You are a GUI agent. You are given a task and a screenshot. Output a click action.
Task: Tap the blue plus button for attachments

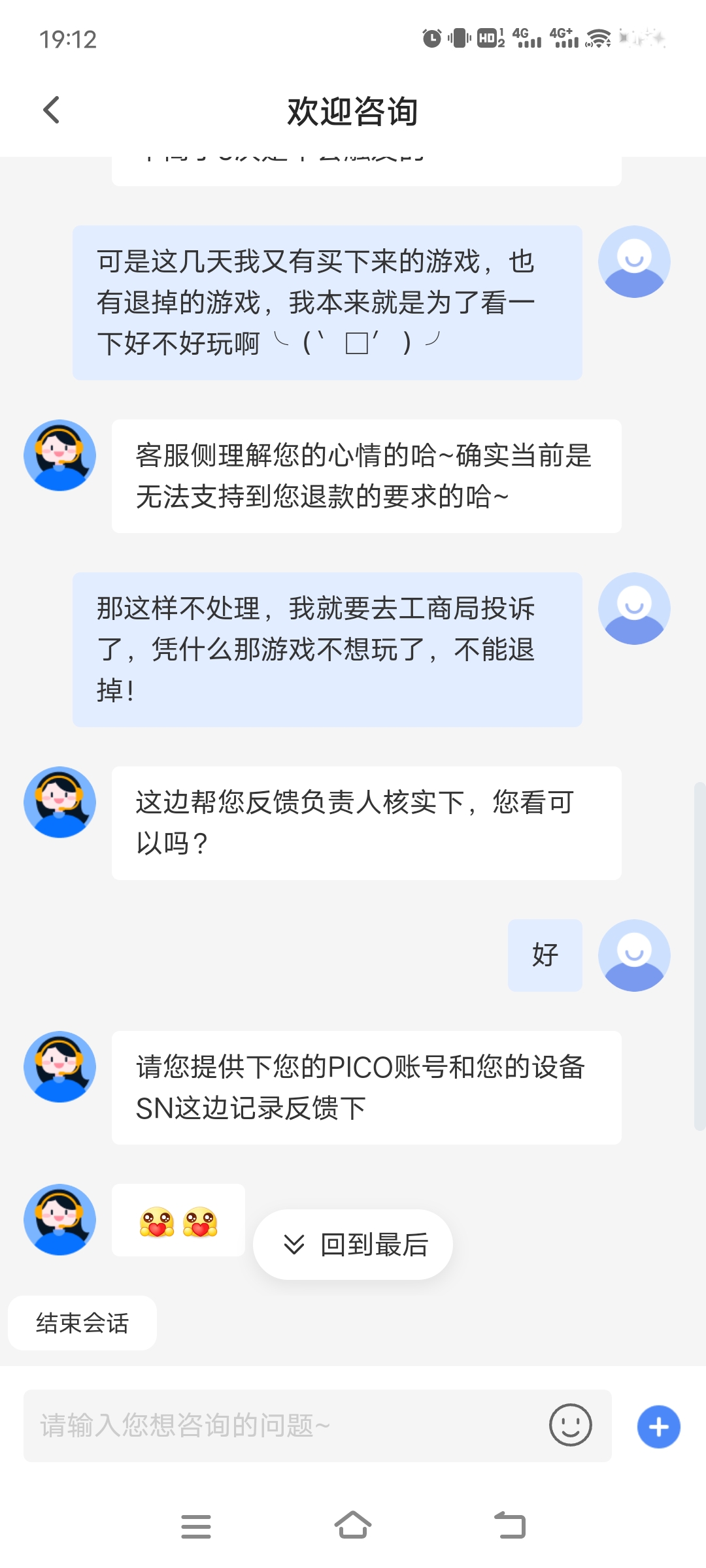(658, 1427)
